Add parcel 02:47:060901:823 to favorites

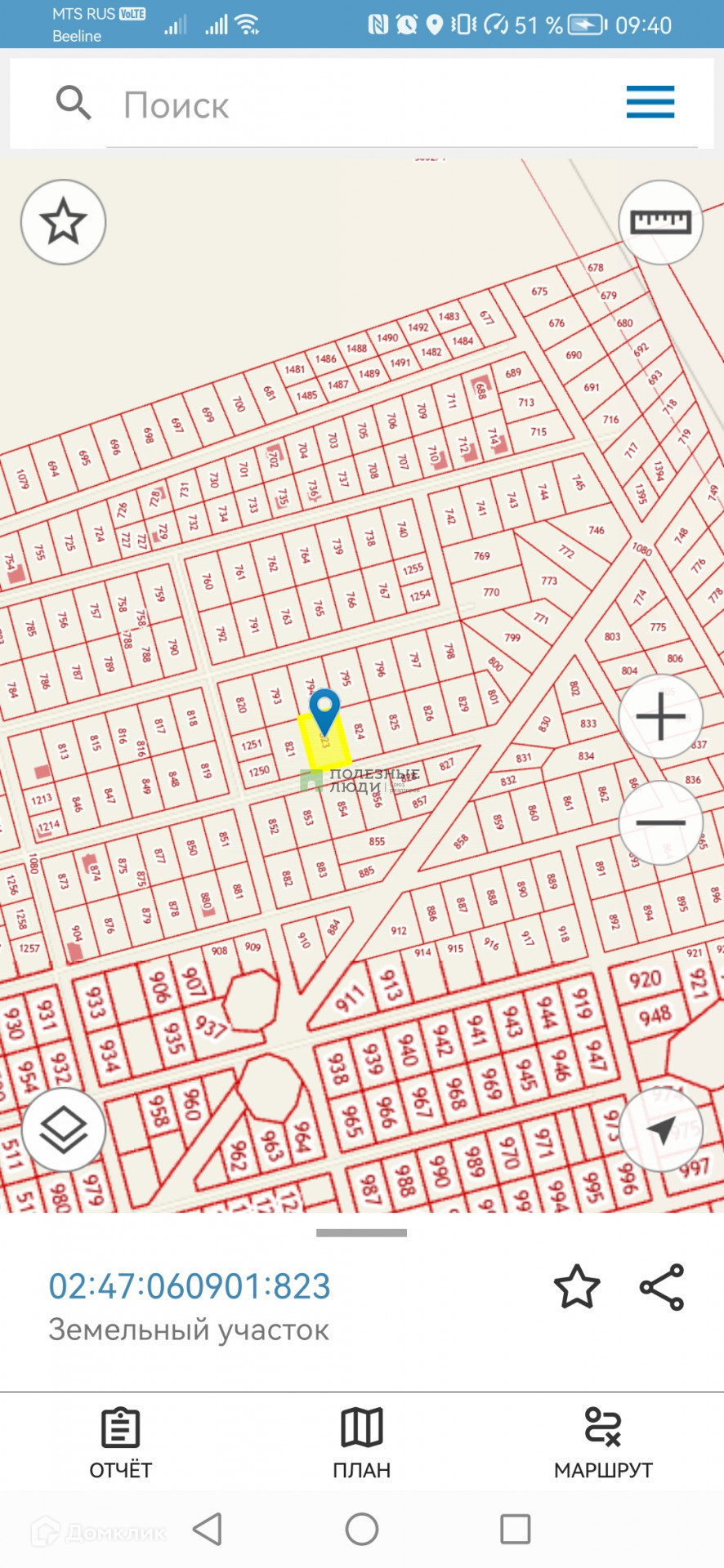tap(577, 1287)
